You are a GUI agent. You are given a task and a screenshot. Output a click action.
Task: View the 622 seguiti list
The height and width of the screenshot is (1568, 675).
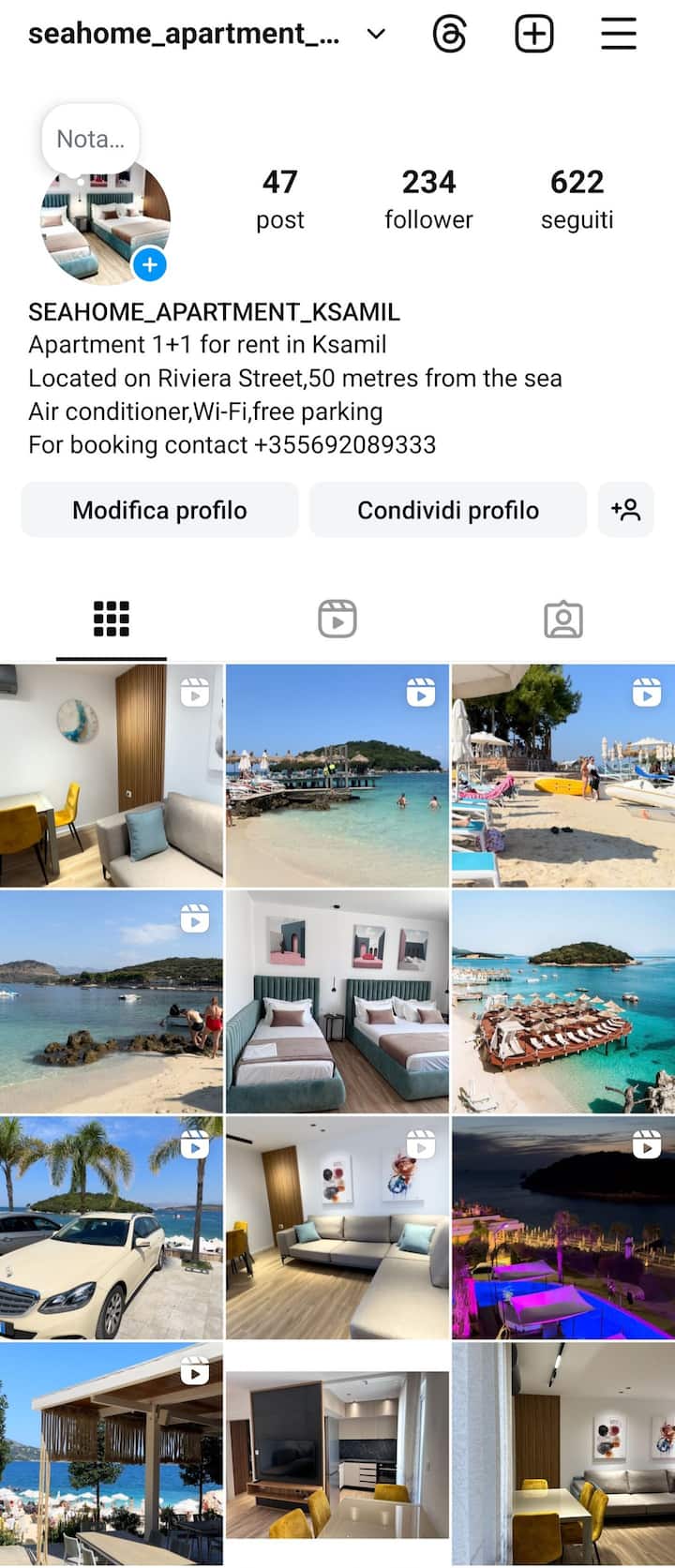pyautogui.click(x=577, y=198)
